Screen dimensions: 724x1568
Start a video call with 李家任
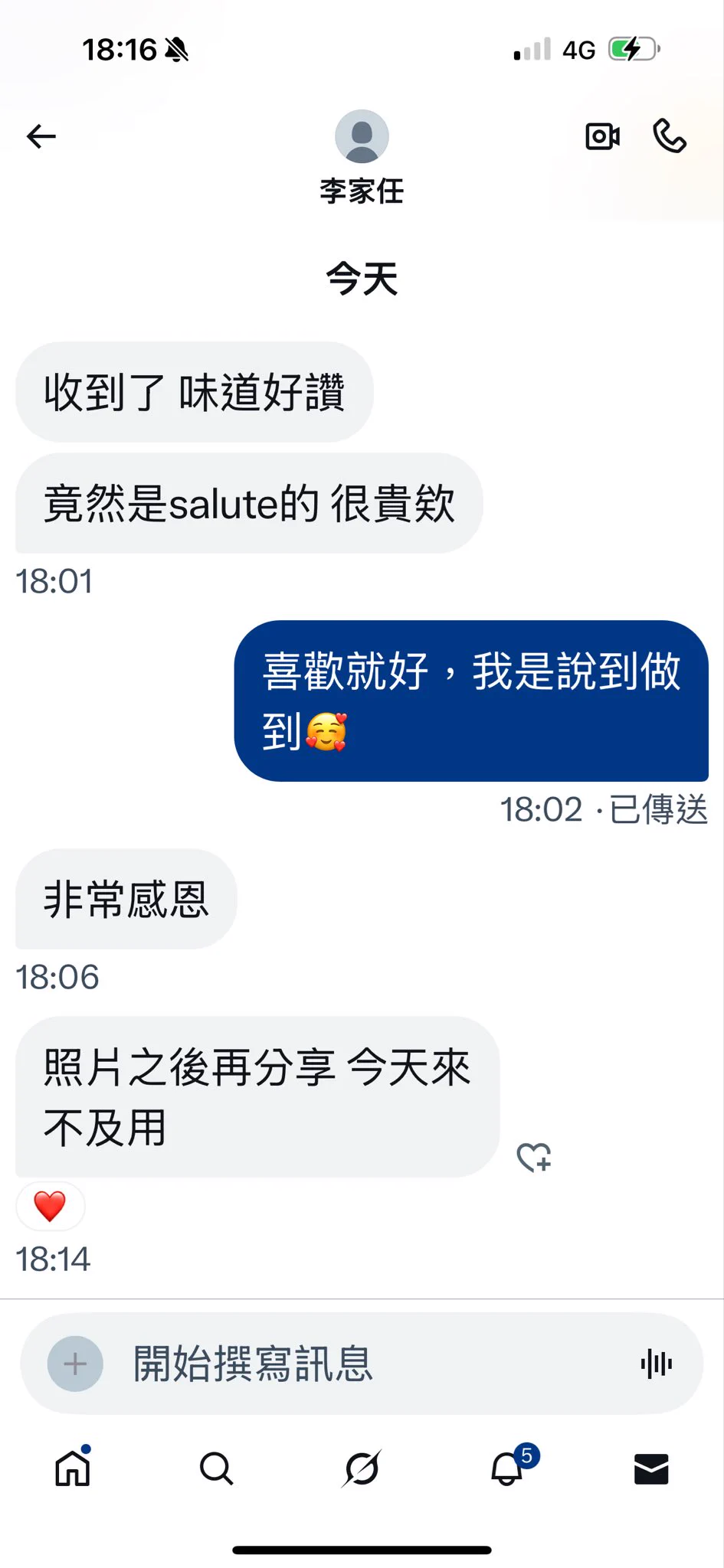602,136
